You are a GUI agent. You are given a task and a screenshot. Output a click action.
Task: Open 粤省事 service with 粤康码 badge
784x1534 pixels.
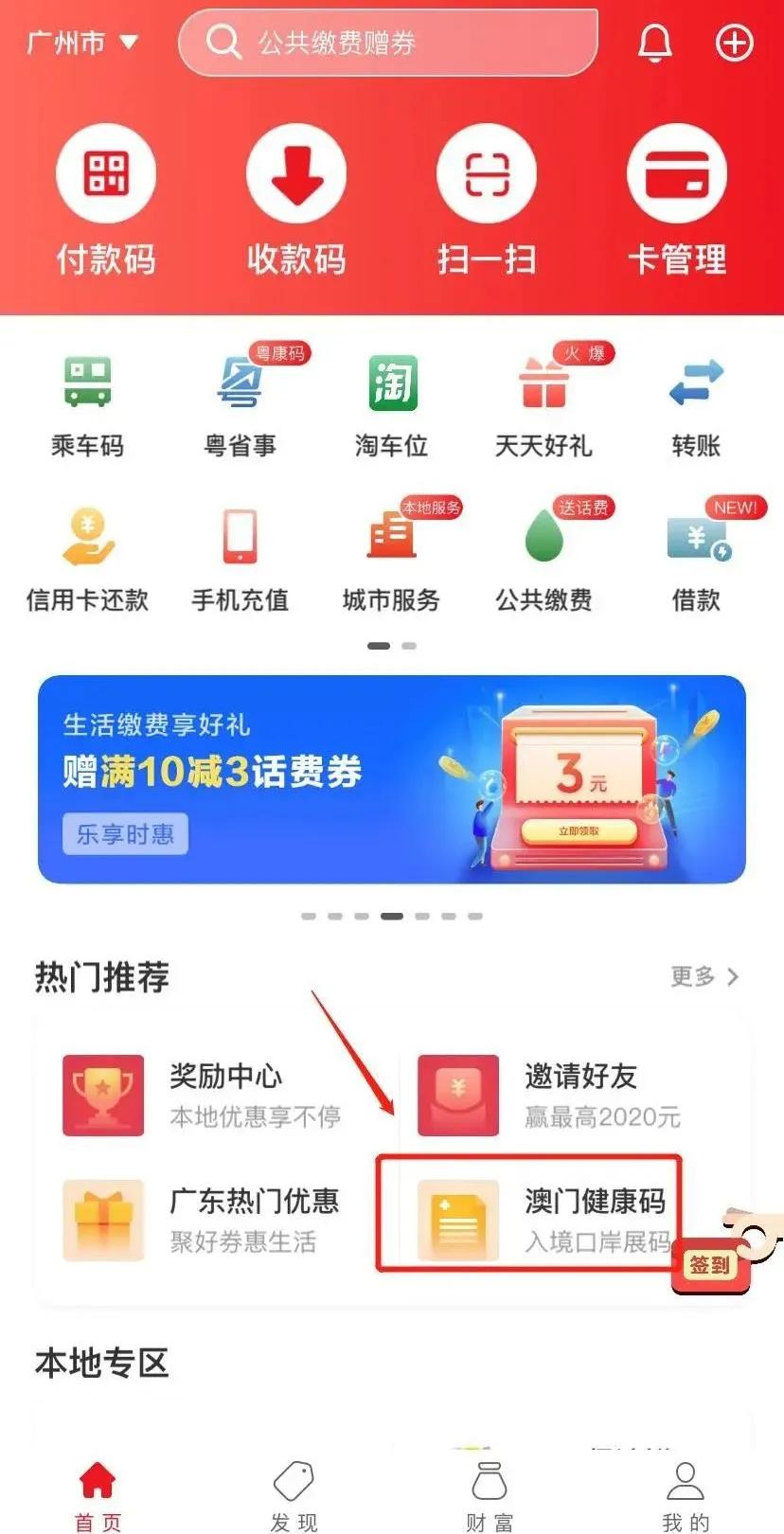(240, 402)
